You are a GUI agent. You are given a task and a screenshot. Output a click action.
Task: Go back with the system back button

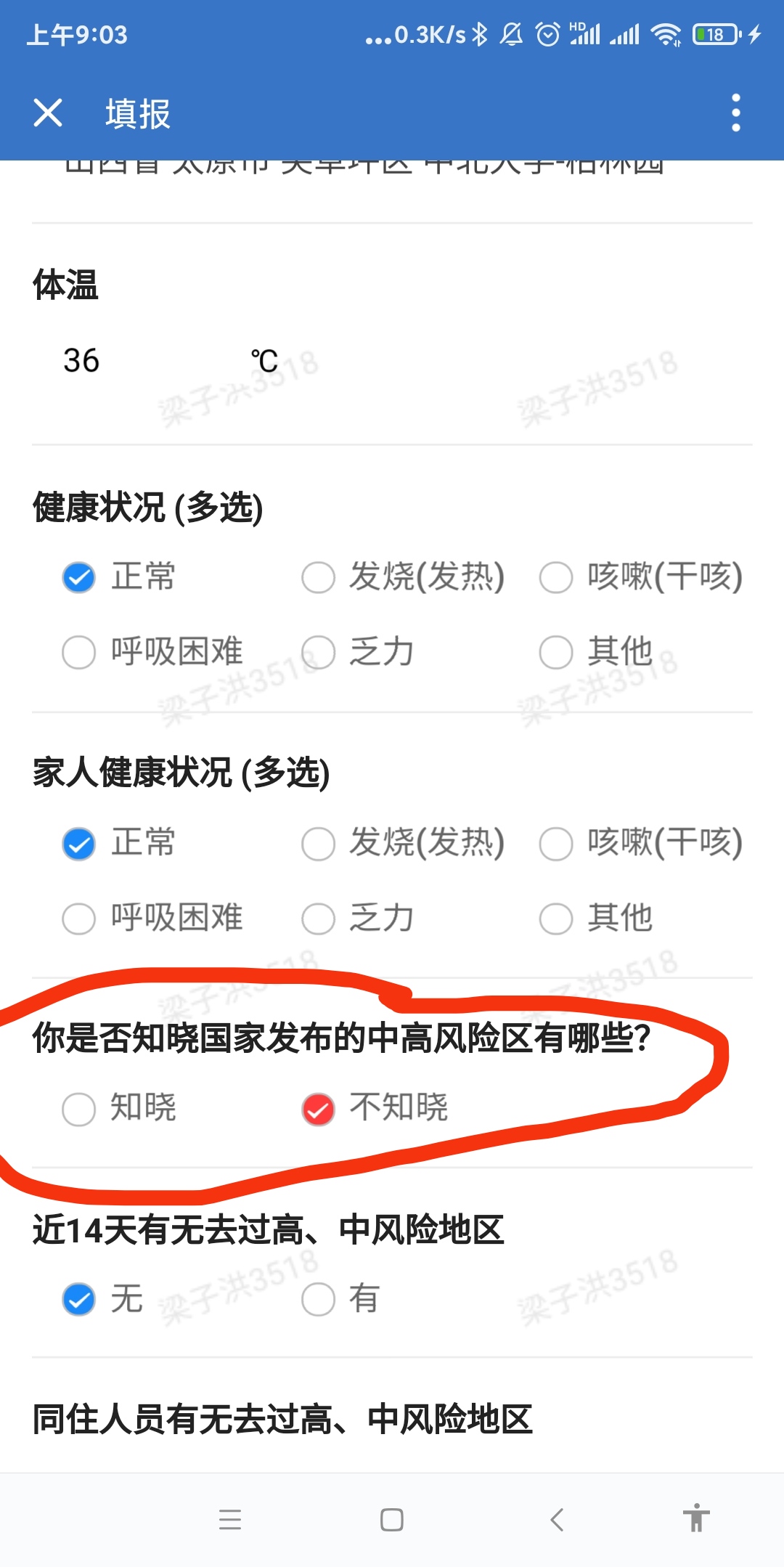[557, 1519]
